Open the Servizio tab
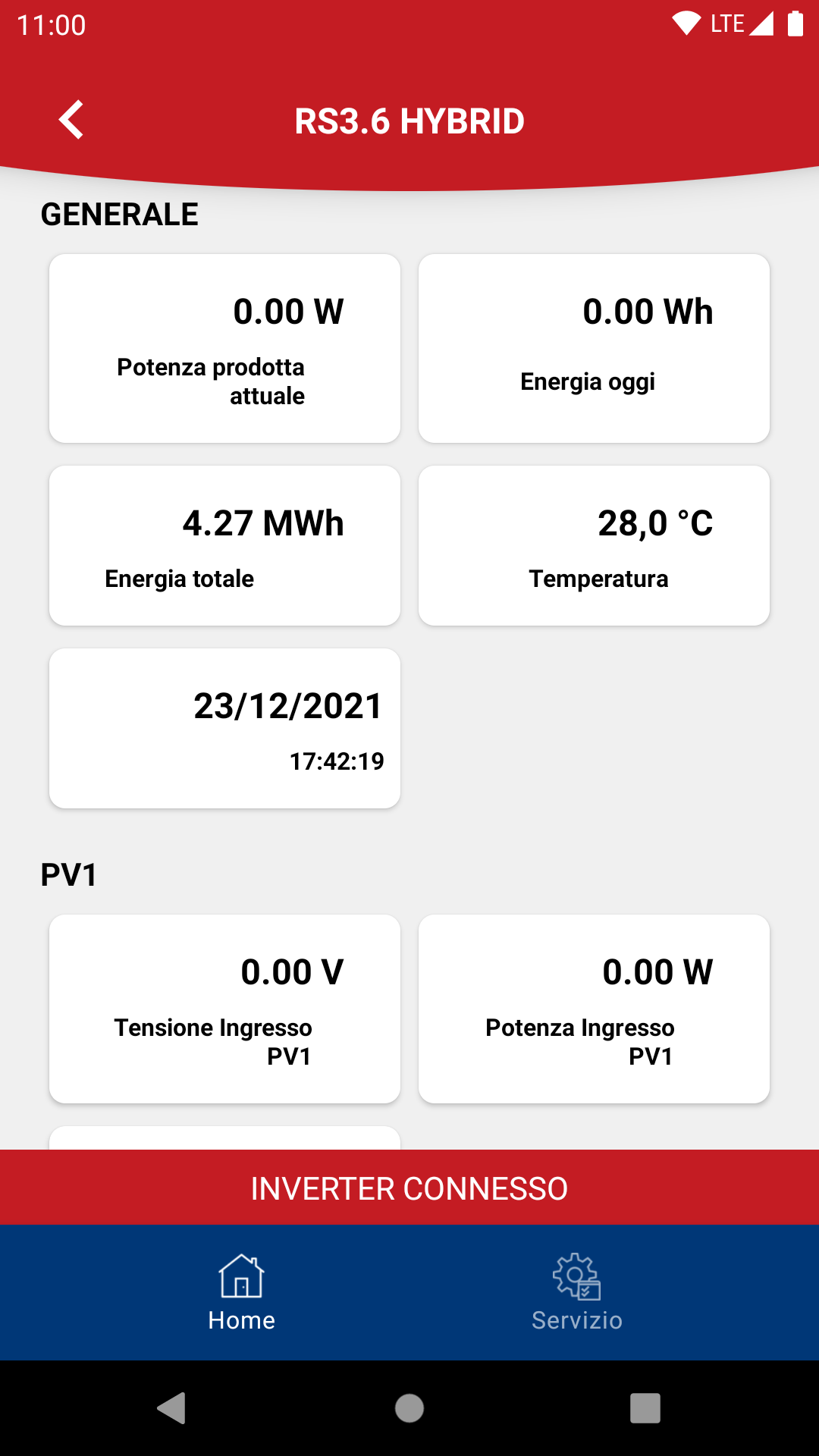The image size is (819, 1456). click(577, 1292)
